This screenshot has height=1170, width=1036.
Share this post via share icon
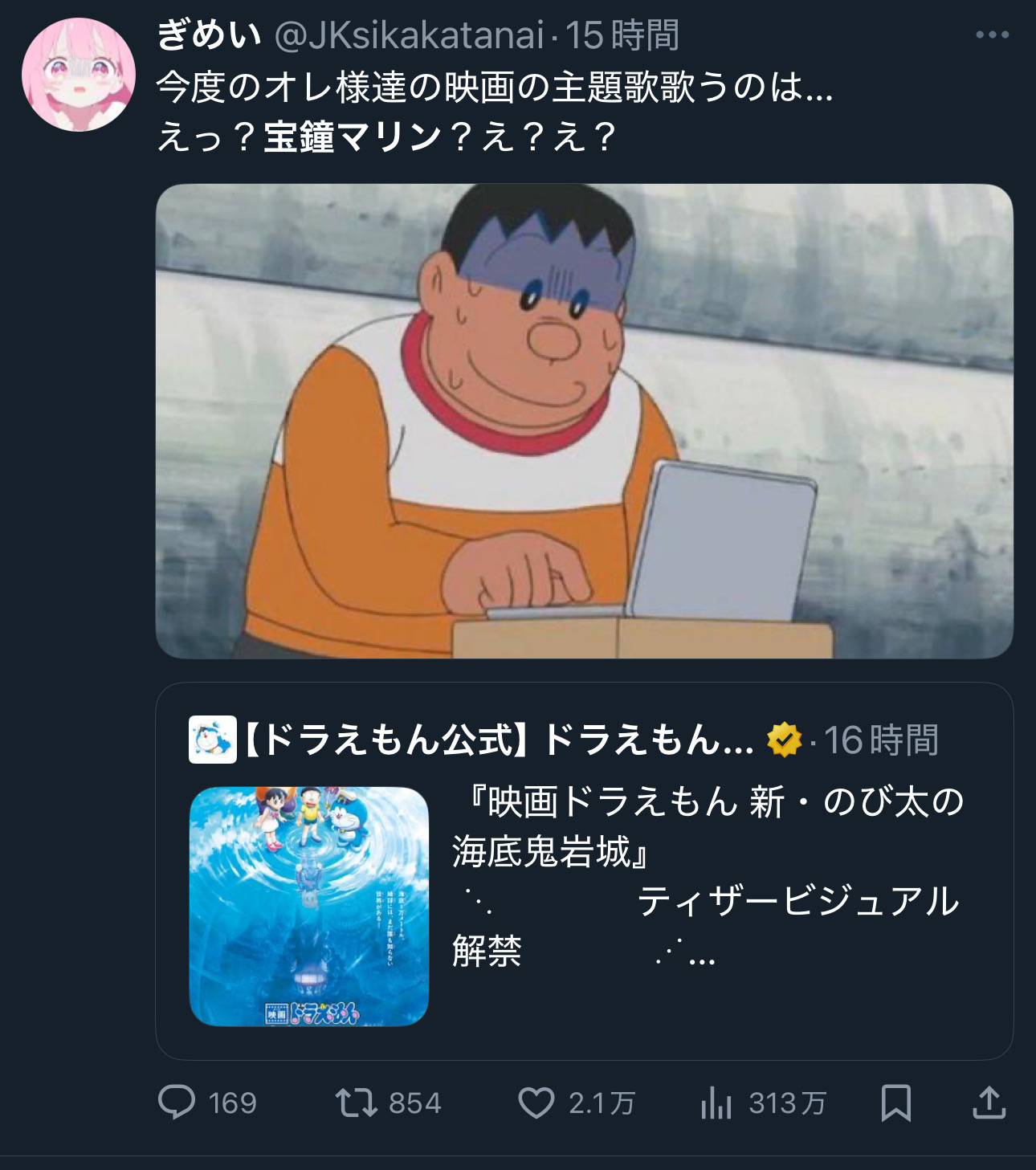click(989, 1102)
